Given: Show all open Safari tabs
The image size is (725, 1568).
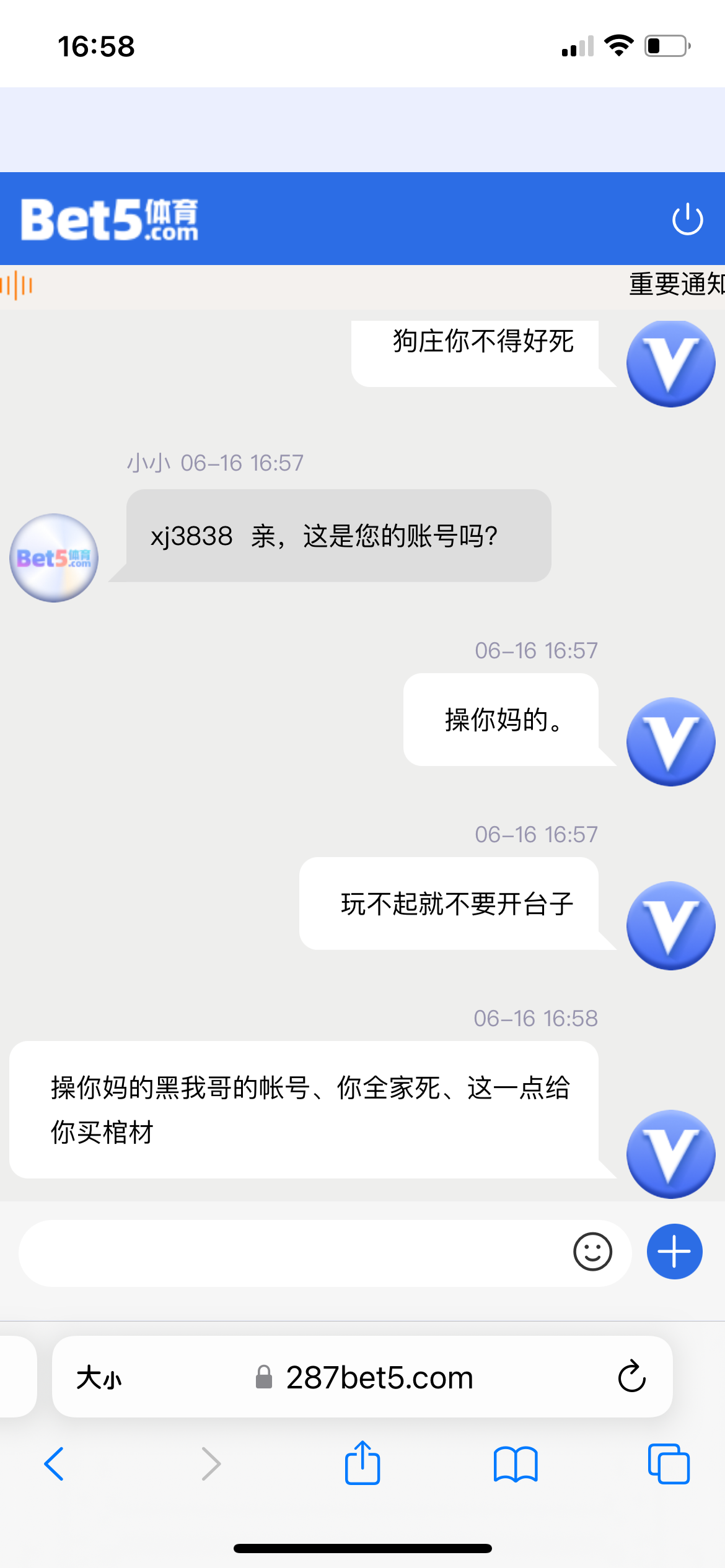Looking at the screenshot, I should (668, 1464).
